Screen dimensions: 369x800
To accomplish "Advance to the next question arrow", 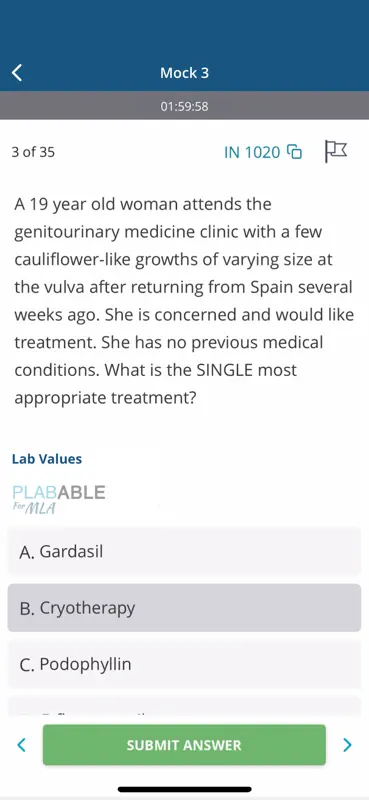I will coord(348,745).
